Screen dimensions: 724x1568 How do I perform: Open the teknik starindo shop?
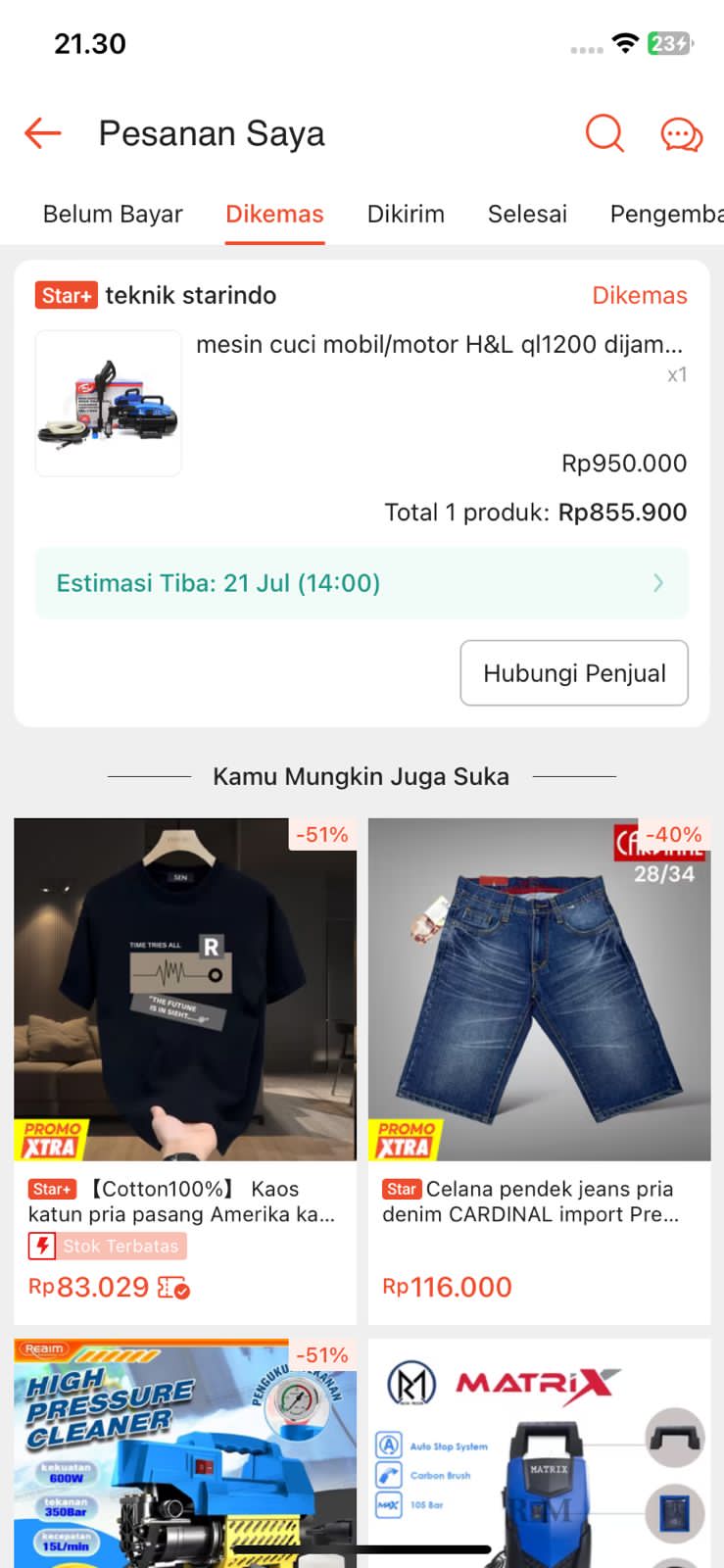pyautogui.click(x=190, y=295)
